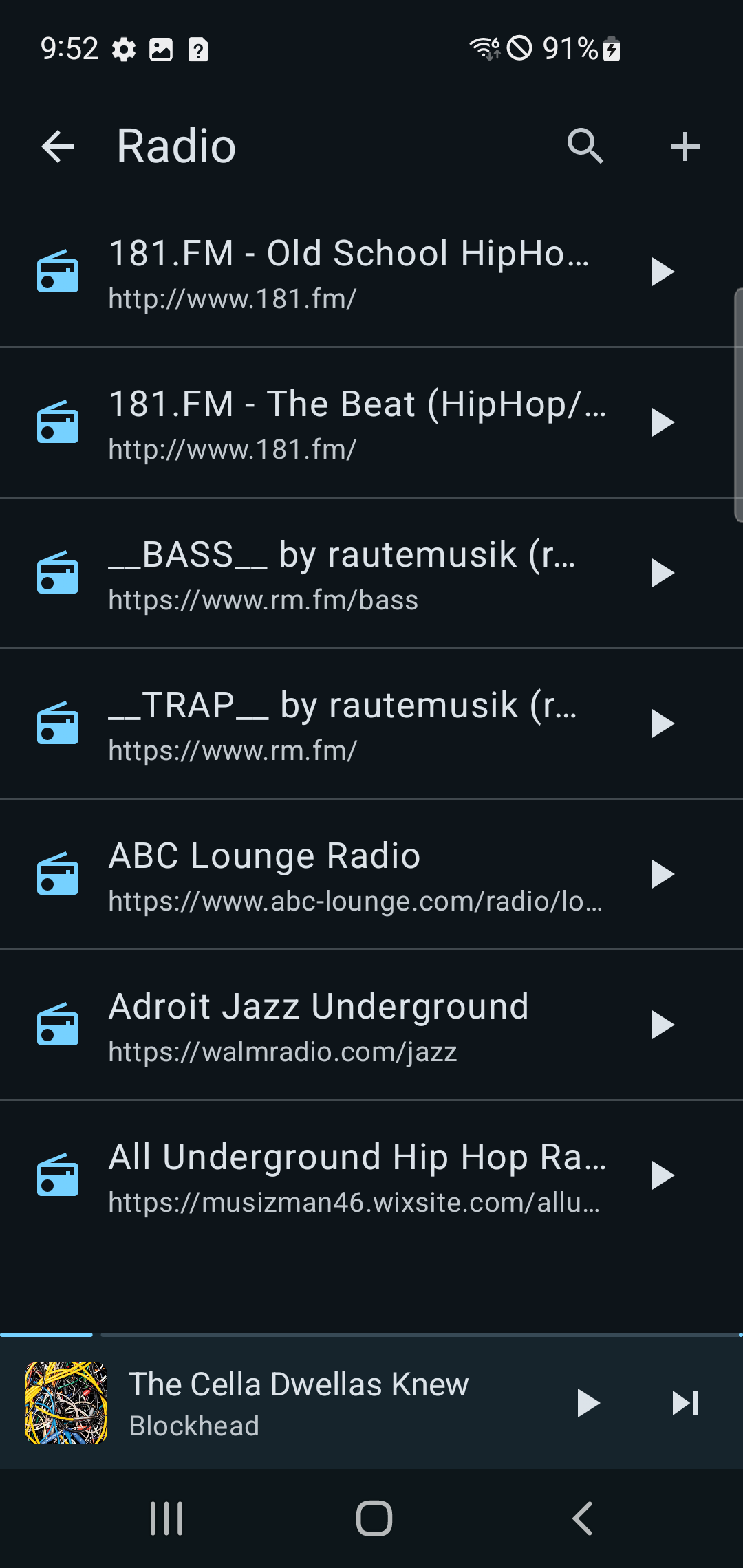This screenshot has width=743, height=1568.
Task: Tap the radio icon for All Underground Hip Hop
Action: [58, 1176]
